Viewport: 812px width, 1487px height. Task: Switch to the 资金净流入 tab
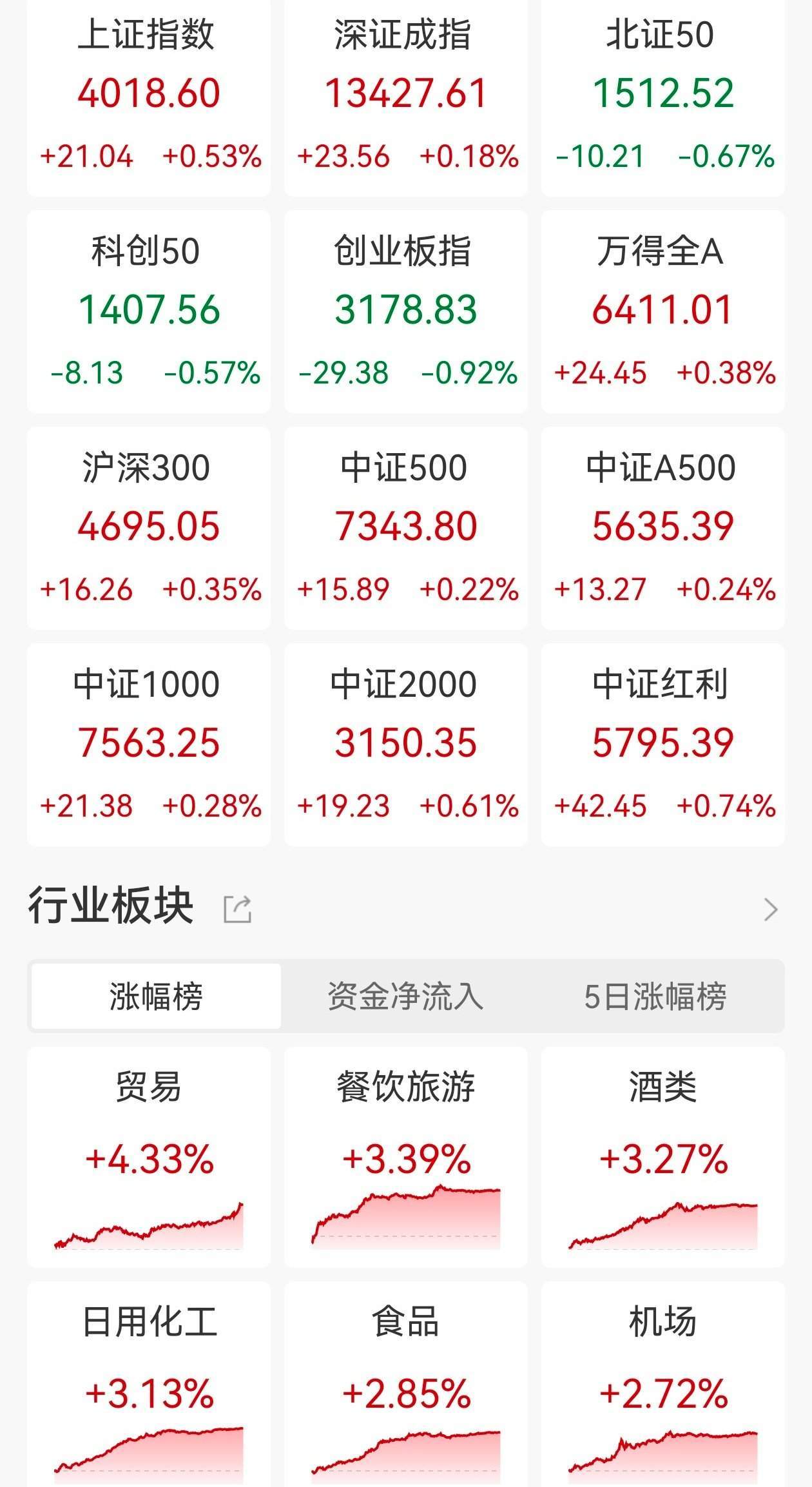coord(406,996)
